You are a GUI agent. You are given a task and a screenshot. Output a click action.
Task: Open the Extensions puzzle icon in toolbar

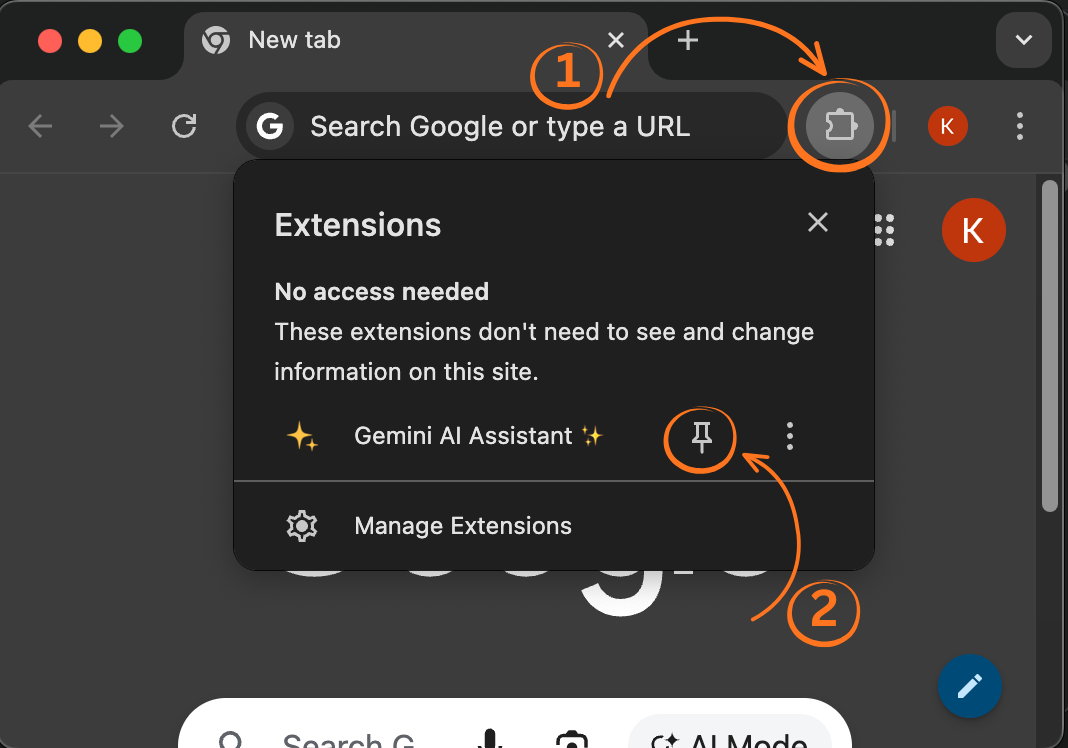click(840, 126)
